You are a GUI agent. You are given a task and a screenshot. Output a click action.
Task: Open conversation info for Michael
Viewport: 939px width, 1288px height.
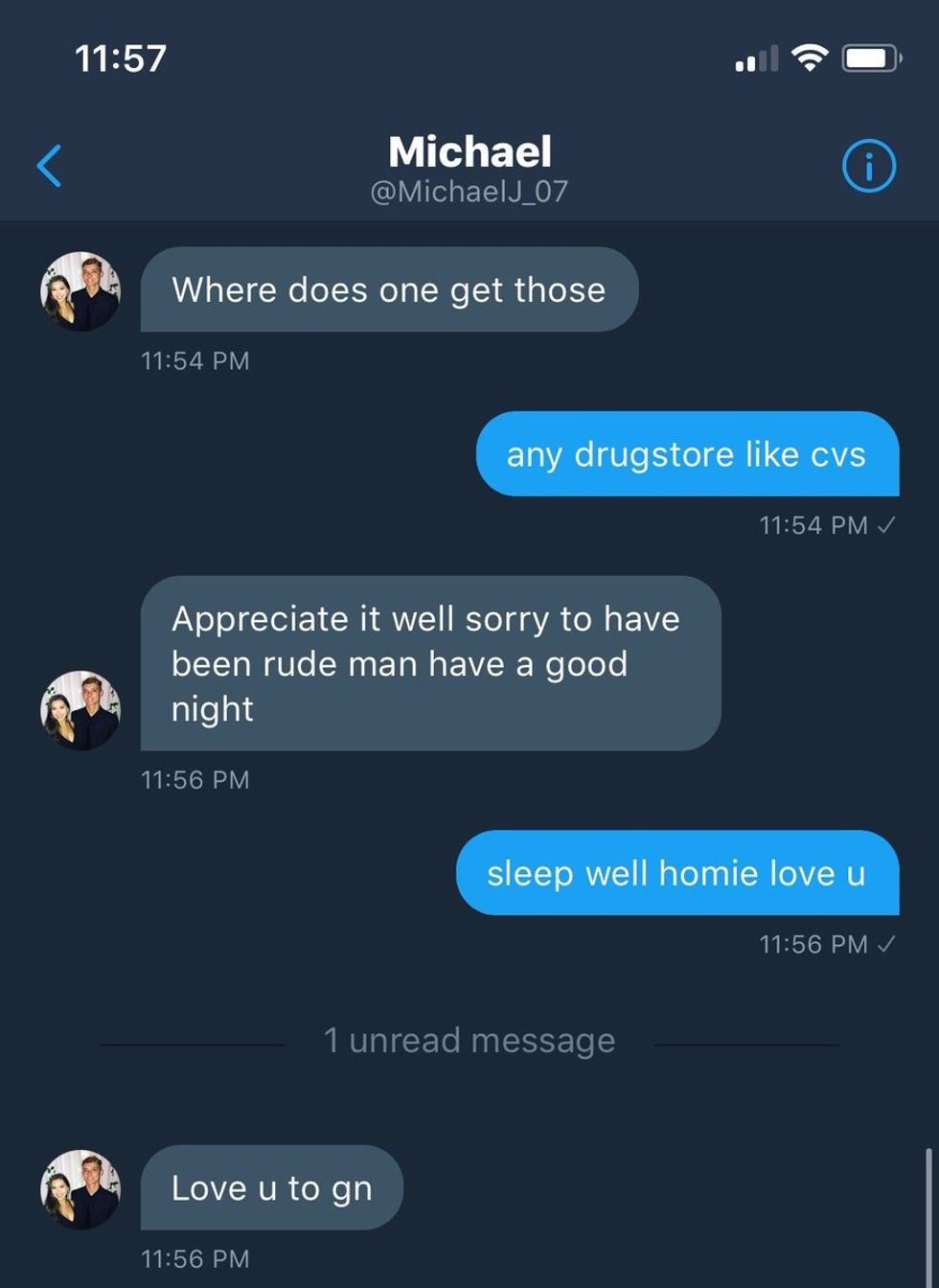pos(868,167)
